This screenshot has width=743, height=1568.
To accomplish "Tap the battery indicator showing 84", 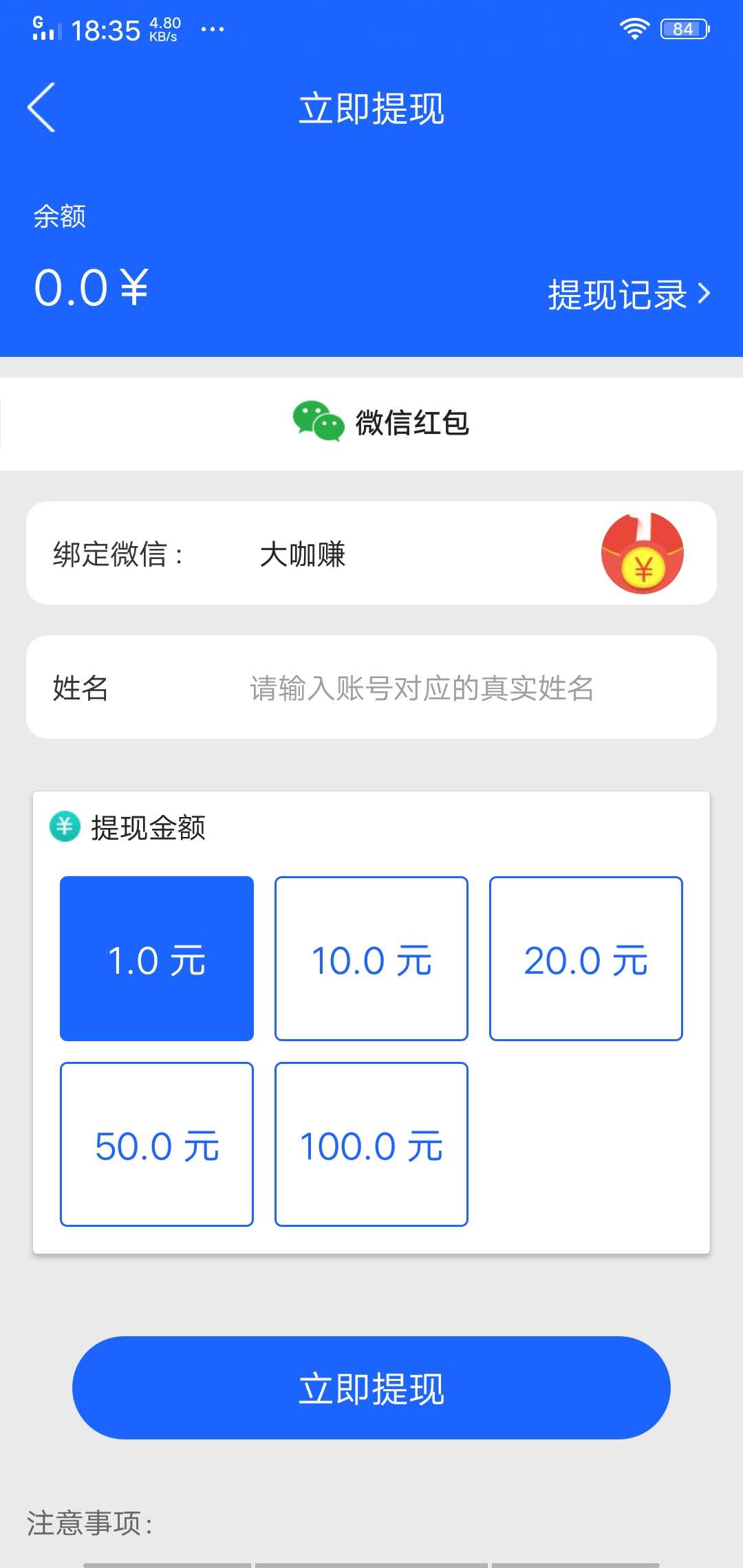I will [683, 28].
